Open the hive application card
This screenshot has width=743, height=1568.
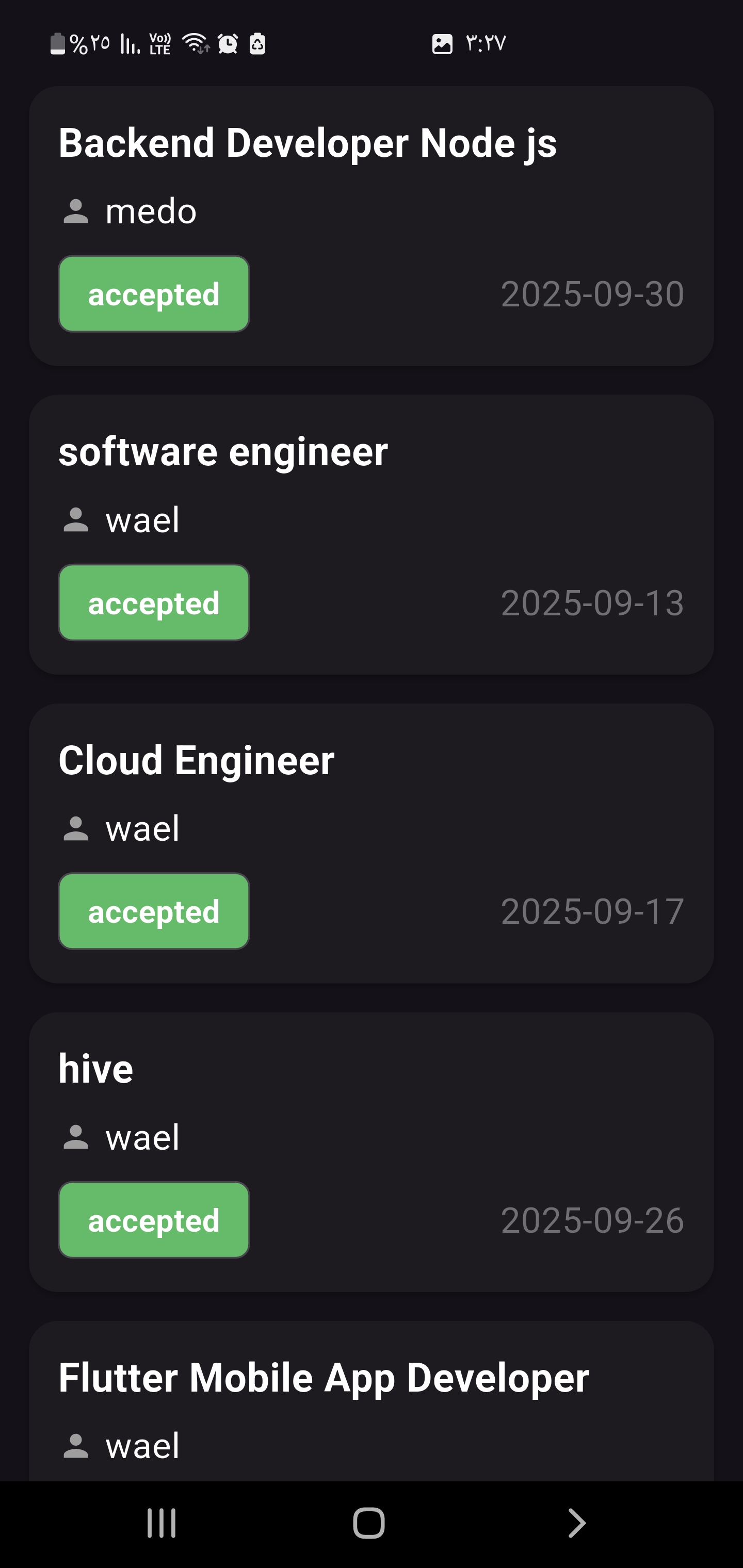tap(372, 1152)
